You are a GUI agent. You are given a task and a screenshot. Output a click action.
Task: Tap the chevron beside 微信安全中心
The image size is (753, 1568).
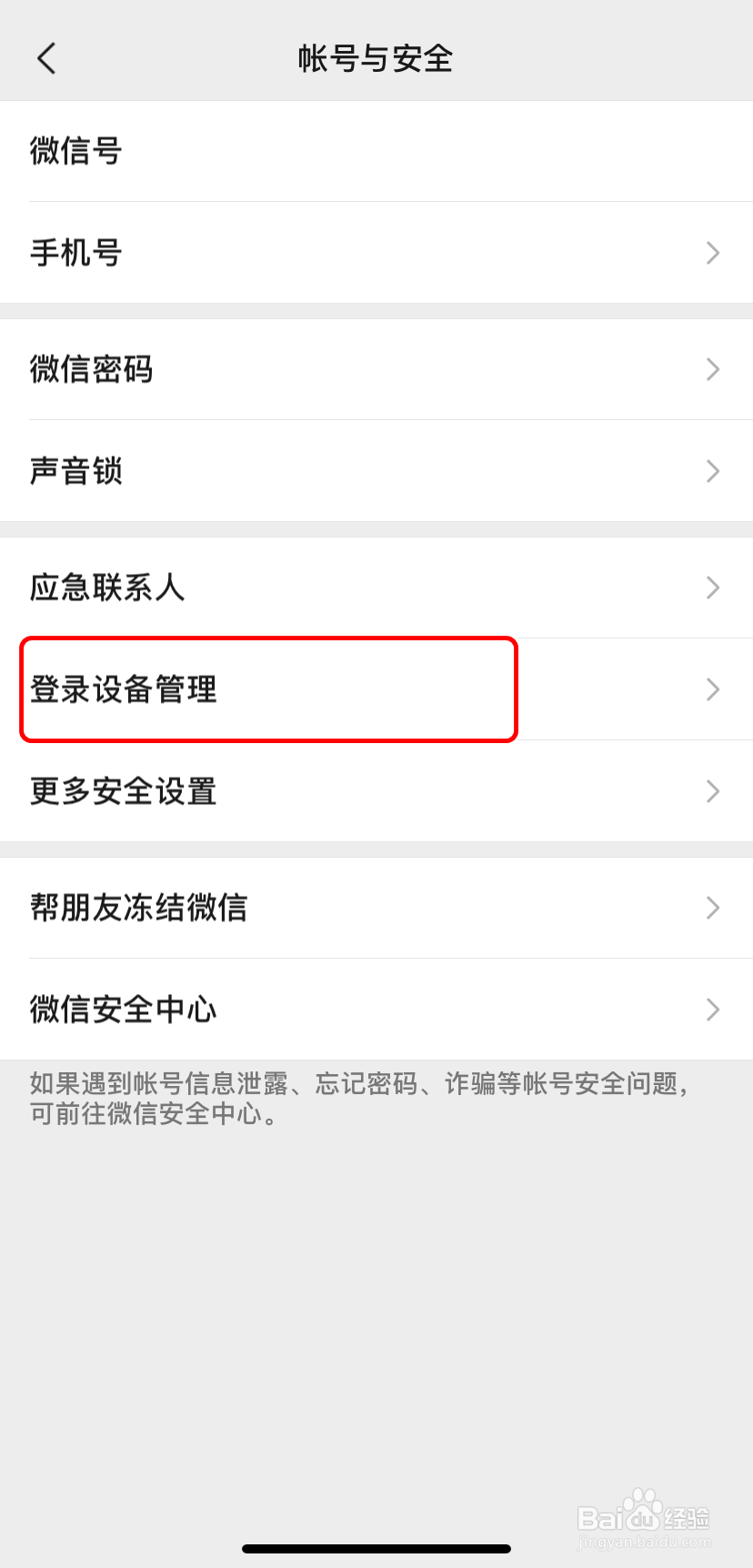[x=713, y=1010]
